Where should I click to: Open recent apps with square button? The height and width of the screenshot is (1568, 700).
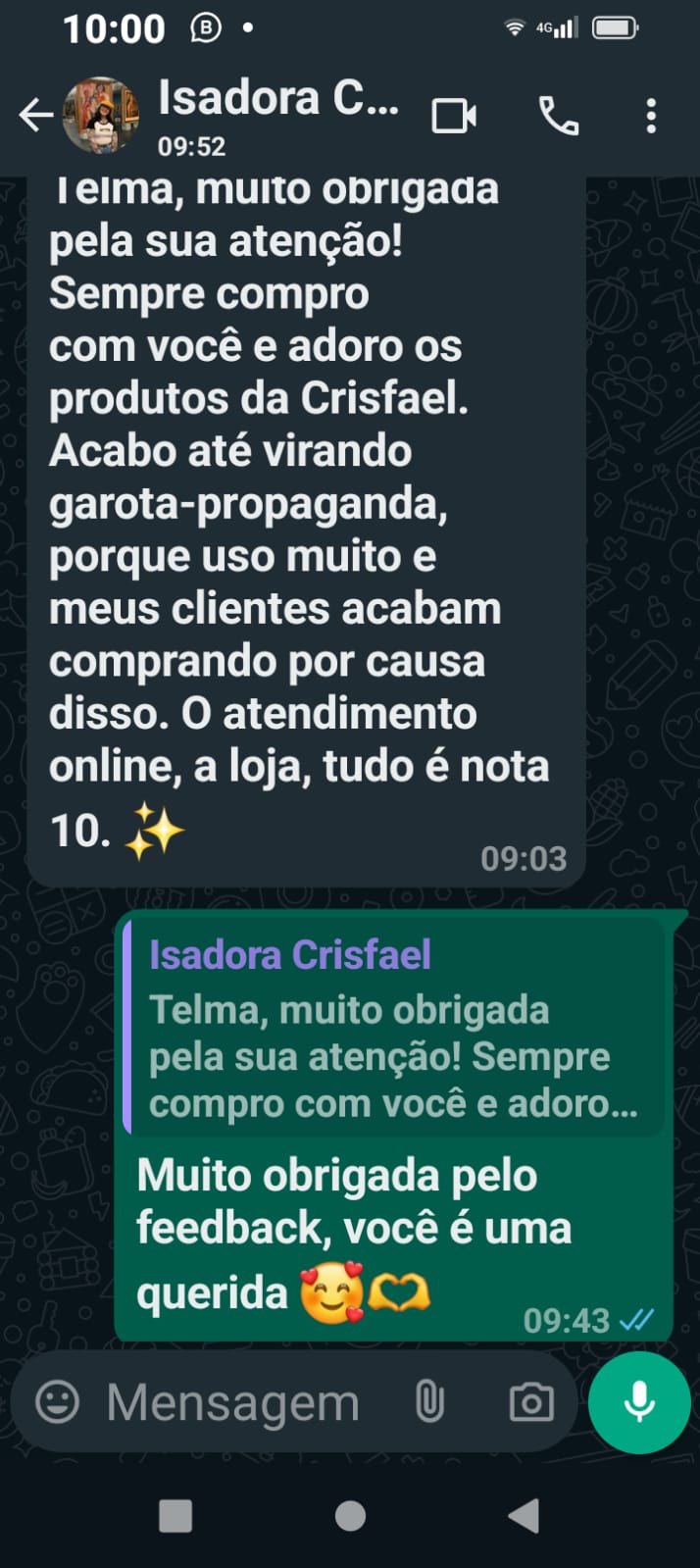click(175, 1515)
